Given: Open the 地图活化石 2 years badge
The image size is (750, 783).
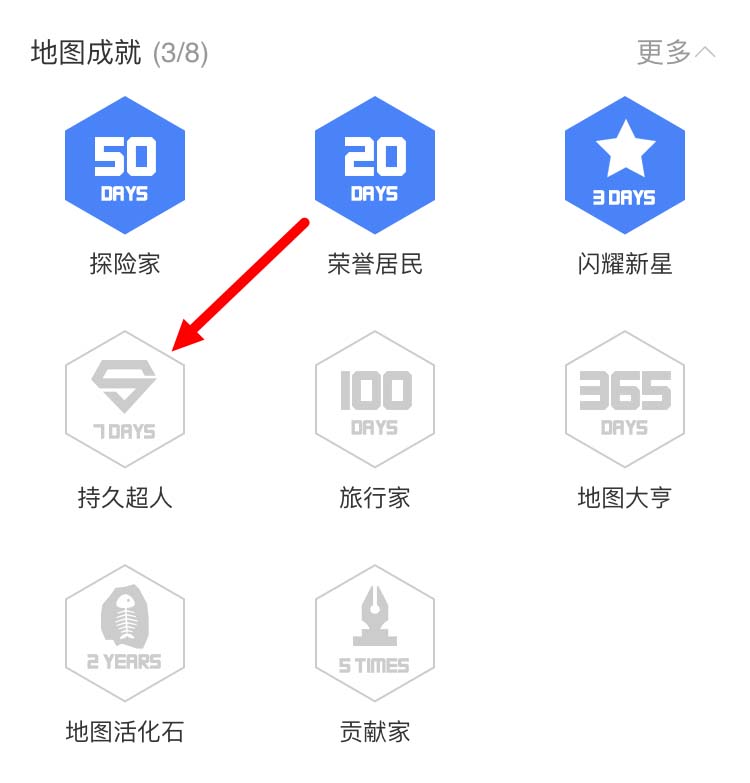Looking at the screenshot, I should [125, 633].
